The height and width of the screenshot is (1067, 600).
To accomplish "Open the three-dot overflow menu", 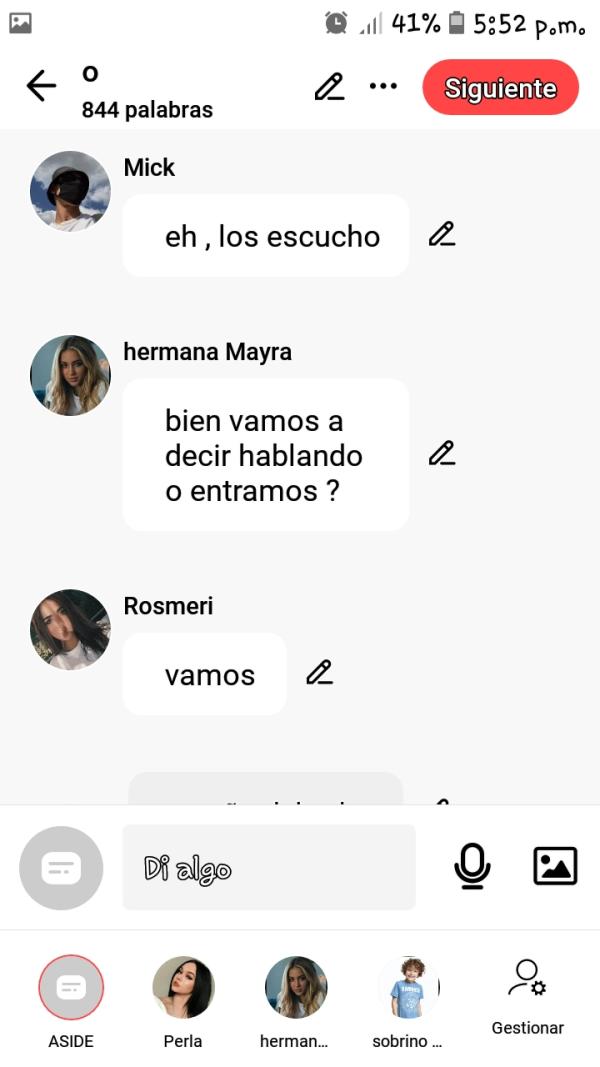I will click(x=383, y=87).
